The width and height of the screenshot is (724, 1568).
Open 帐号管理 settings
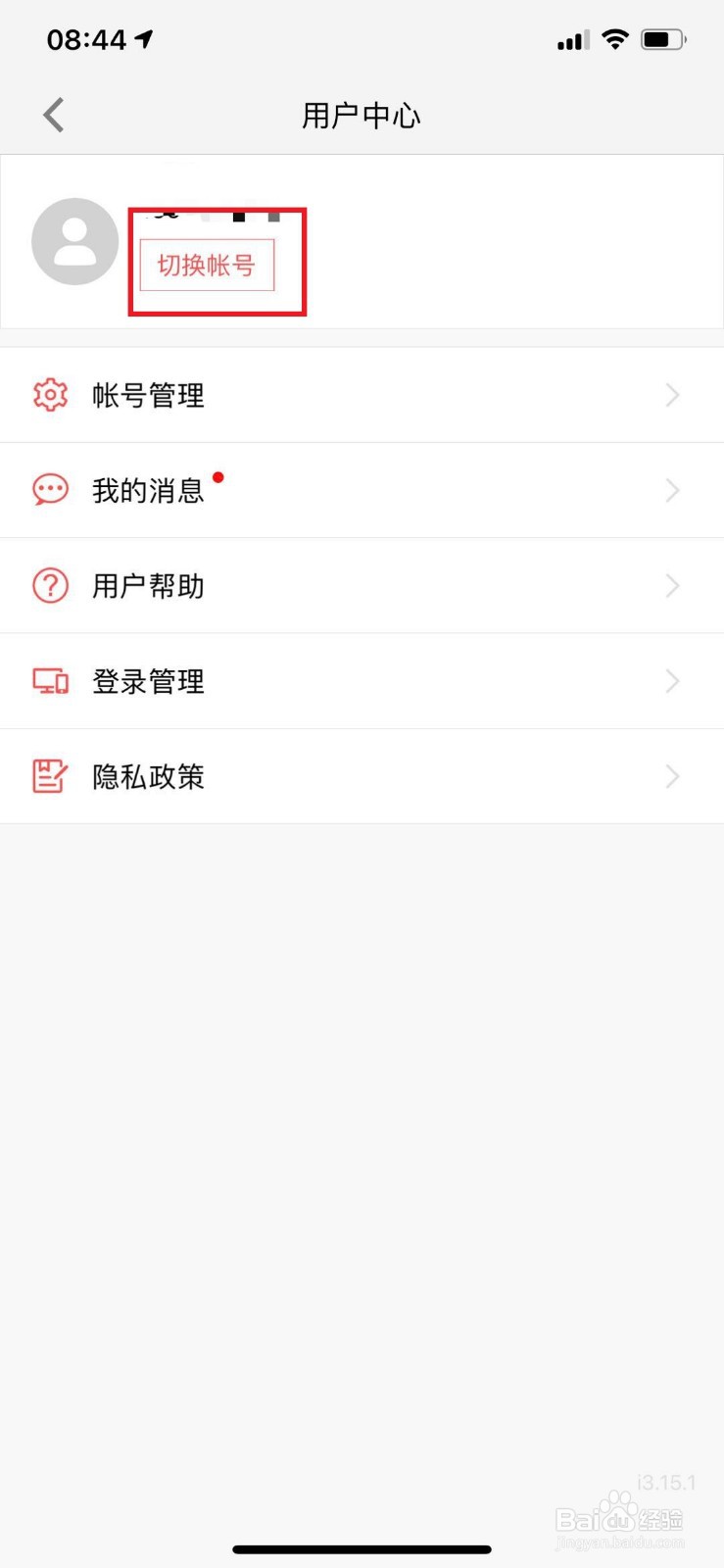tap(362, 395)
